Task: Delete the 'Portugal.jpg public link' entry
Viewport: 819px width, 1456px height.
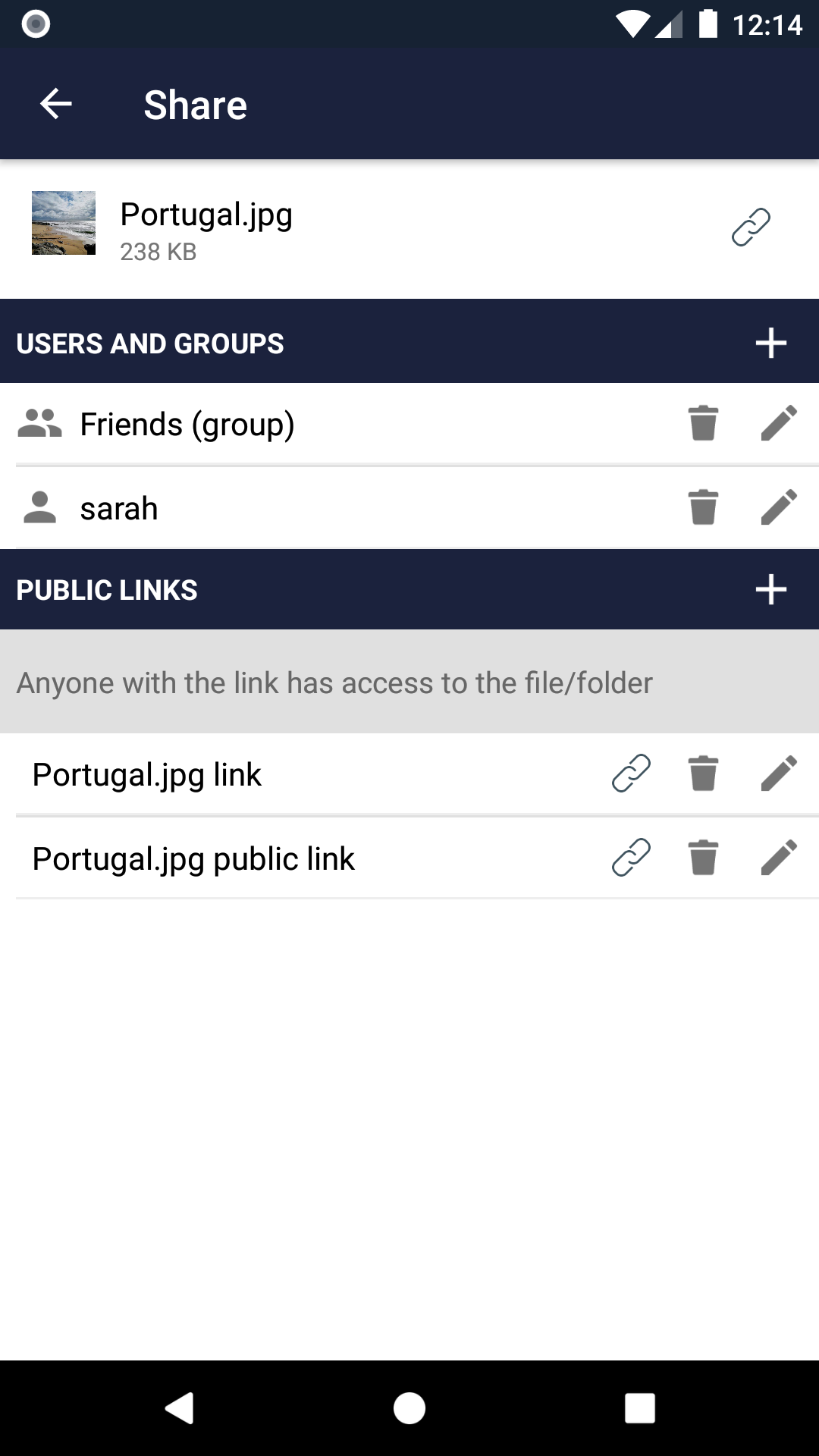Action: pyautogui.click(x=703, y=858)
